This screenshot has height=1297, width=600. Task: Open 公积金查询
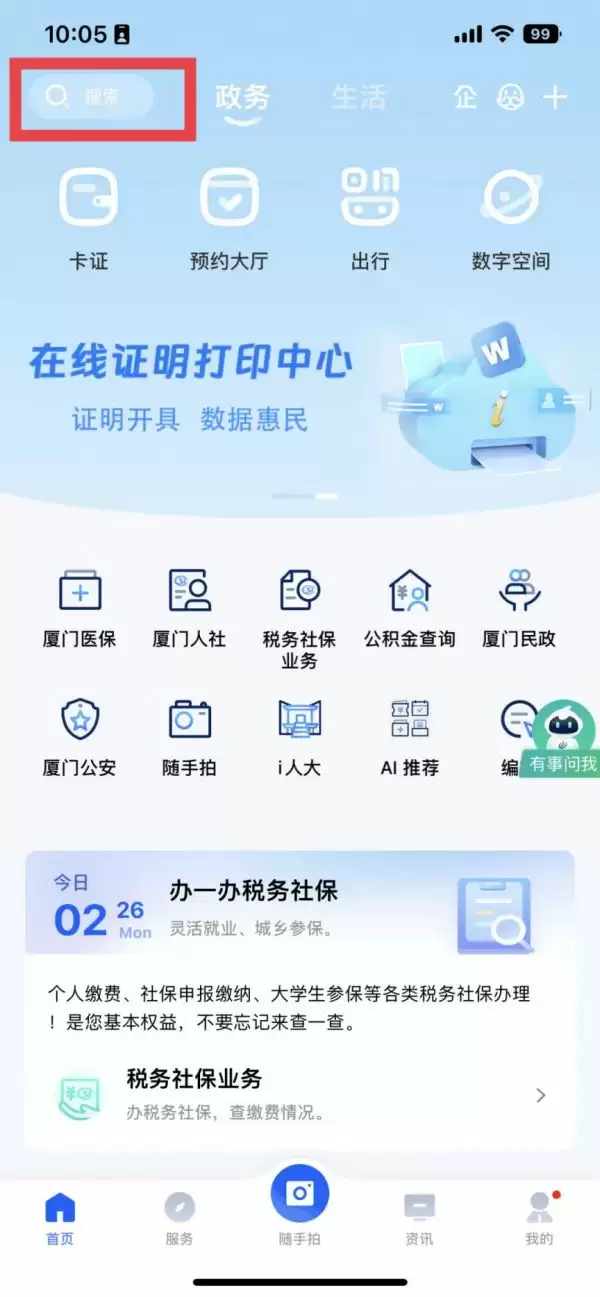click(x=409, y=607)
